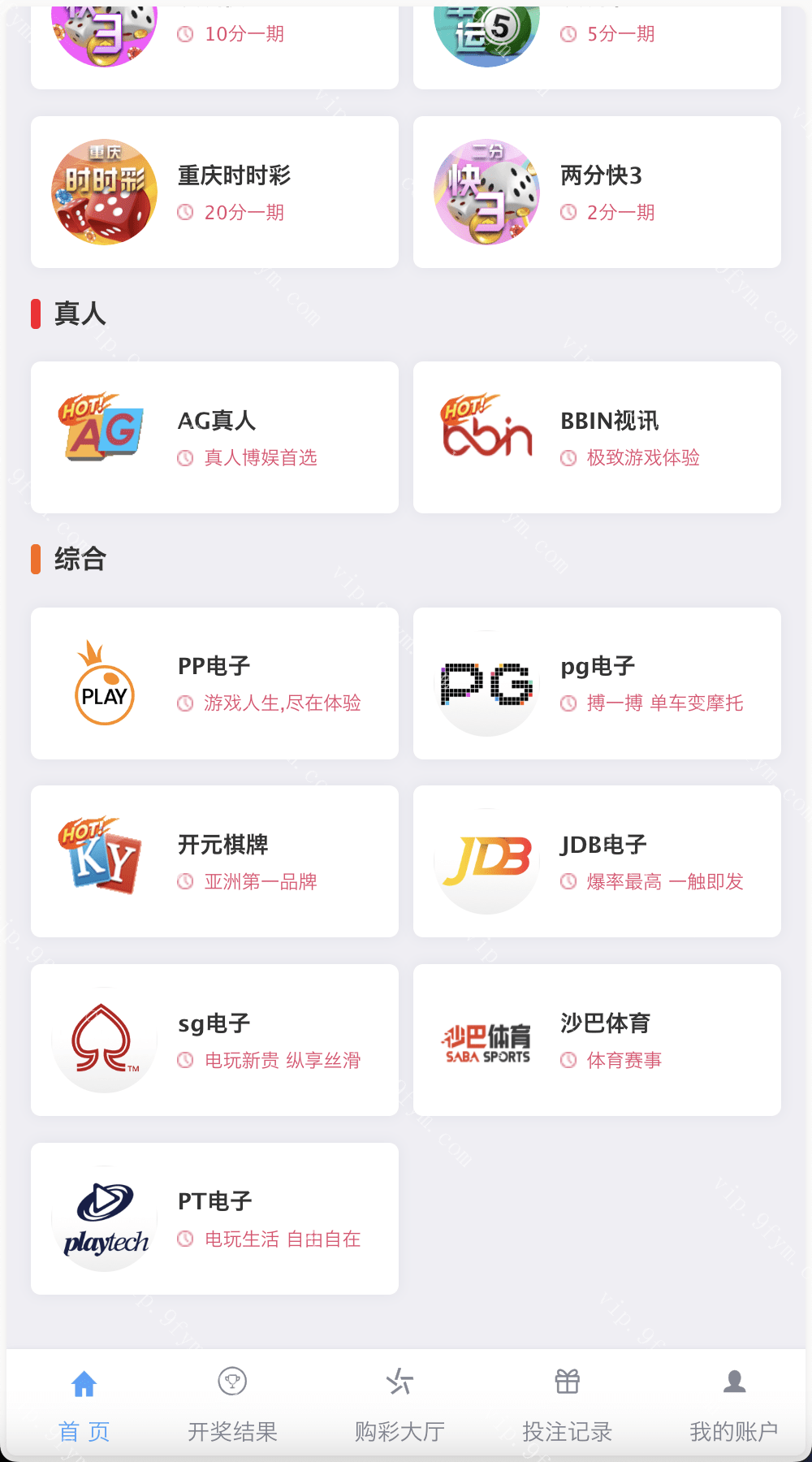Select the 10分一期 快3 game card

(x=214, y=45)
